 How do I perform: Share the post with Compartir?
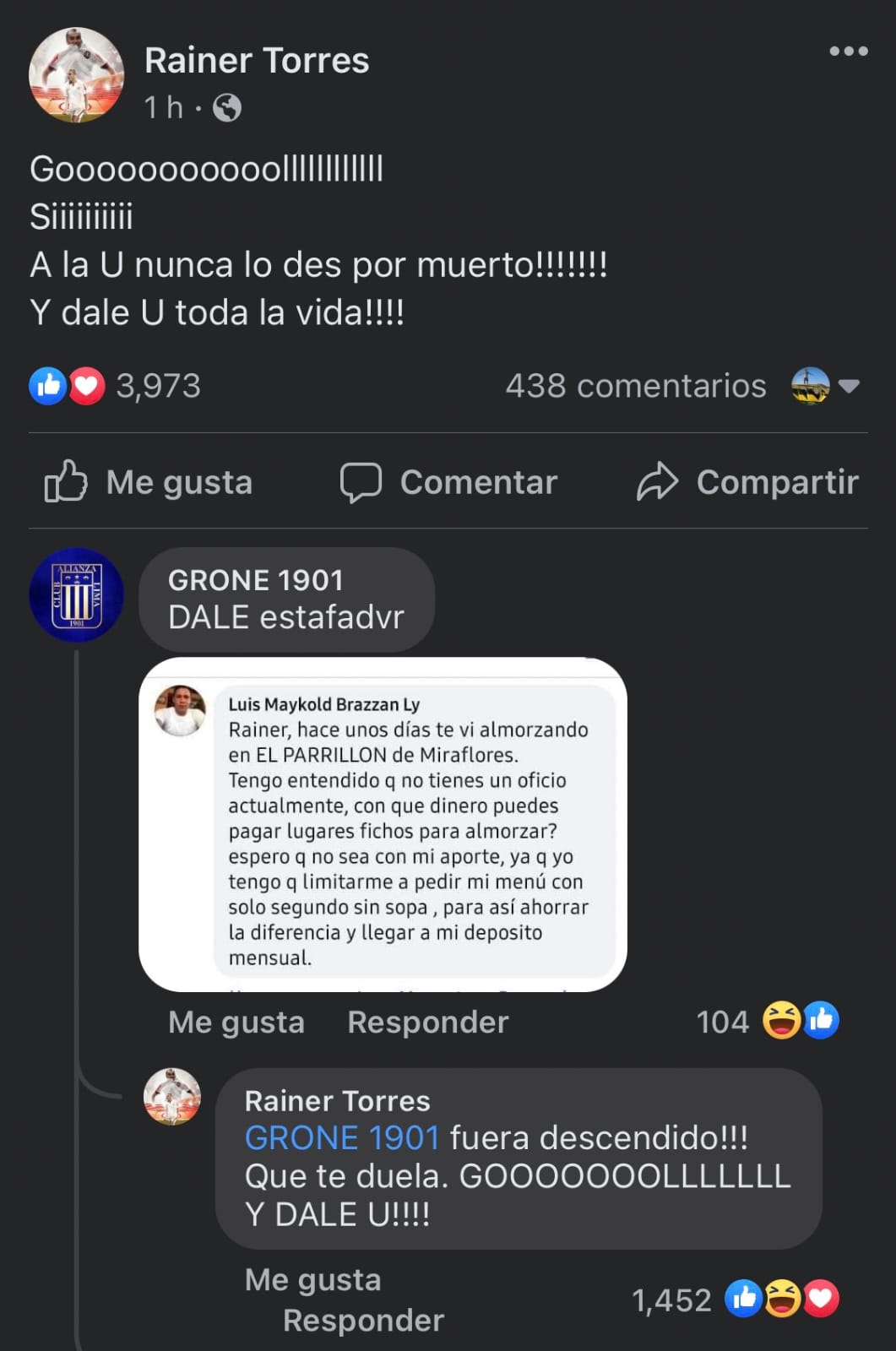coord(747,482)
